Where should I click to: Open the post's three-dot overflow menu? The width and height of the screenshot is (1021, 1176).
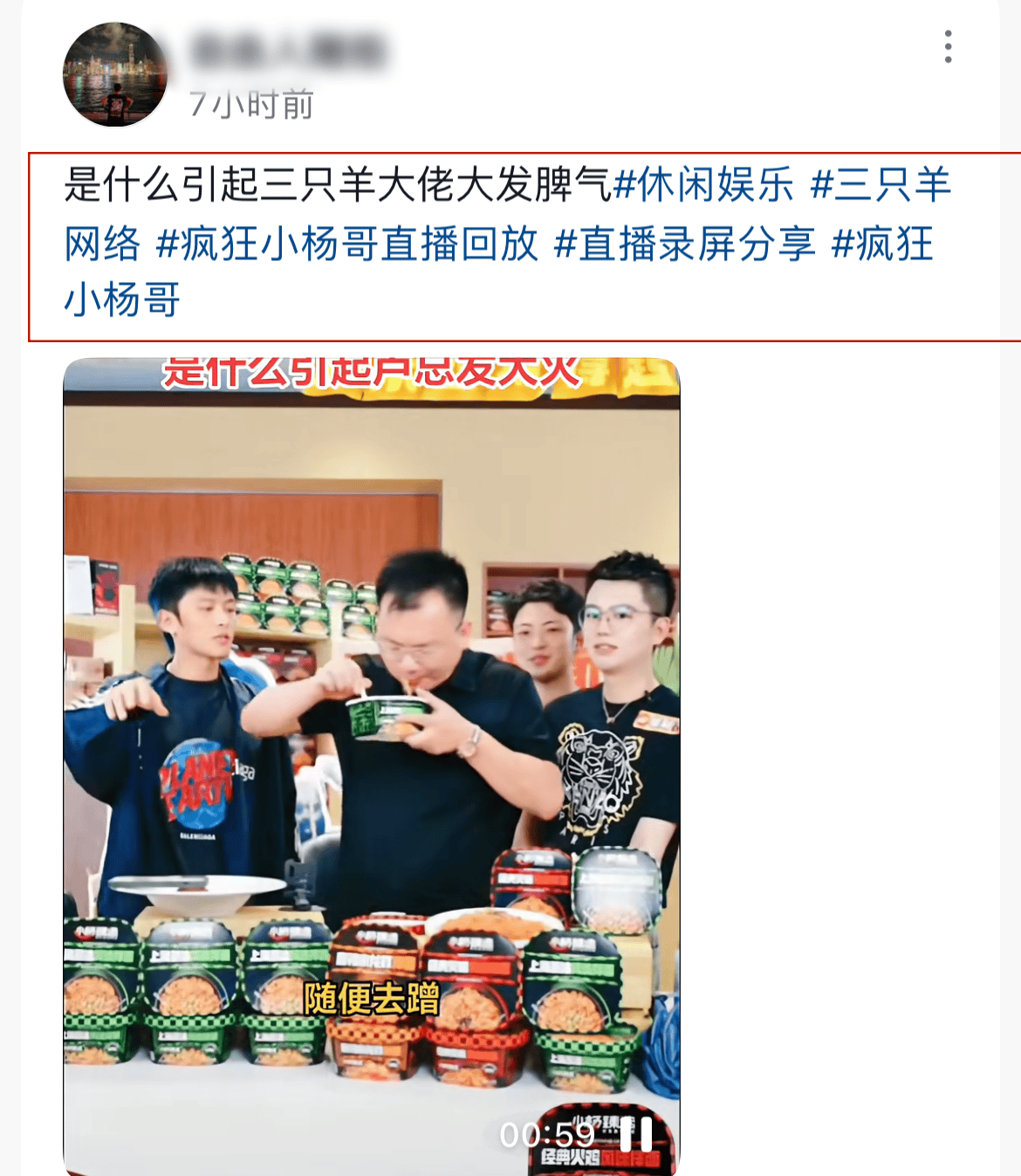point(948,47)
